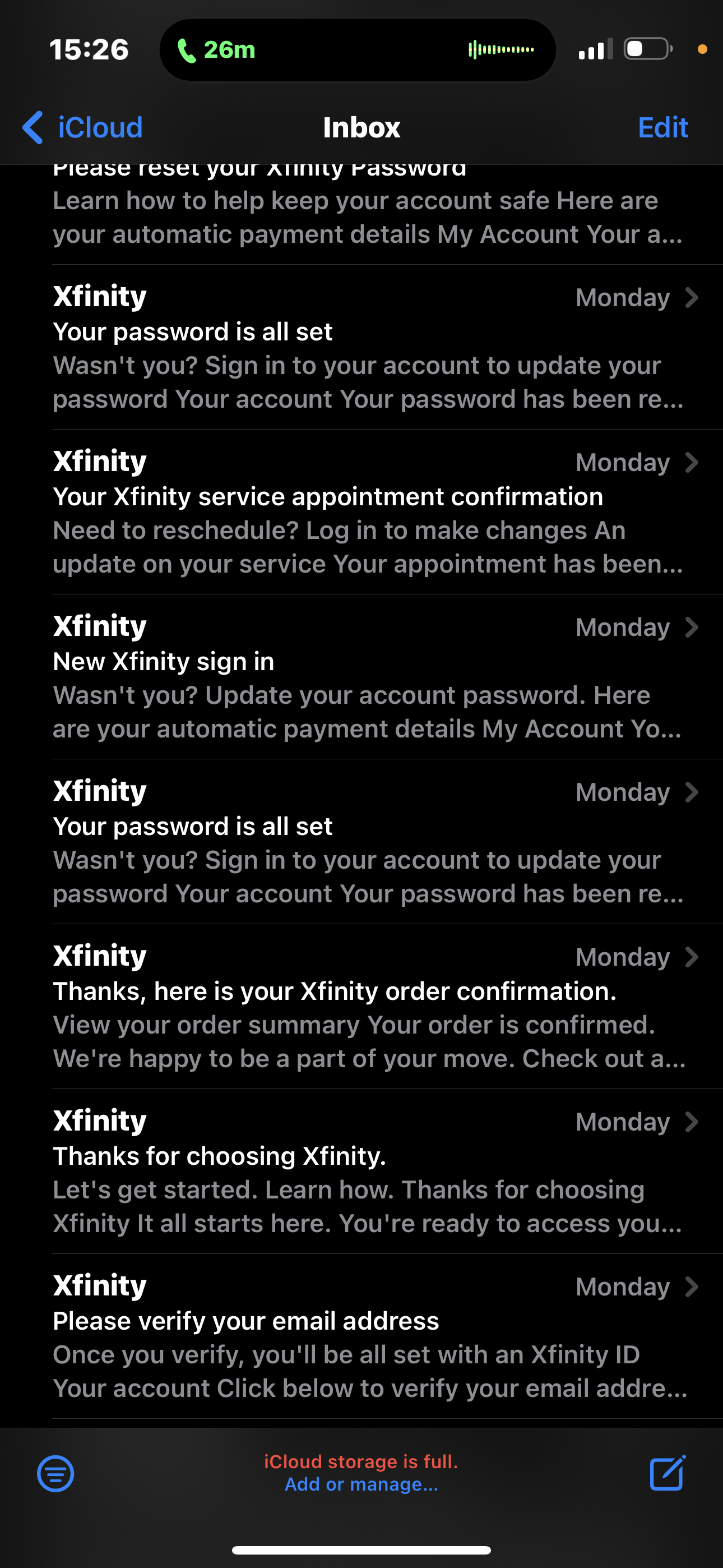The width and height of the screenshot is (723, 1568).
Task: Tap the battery indicator in status bar
Action: point(645,50)
